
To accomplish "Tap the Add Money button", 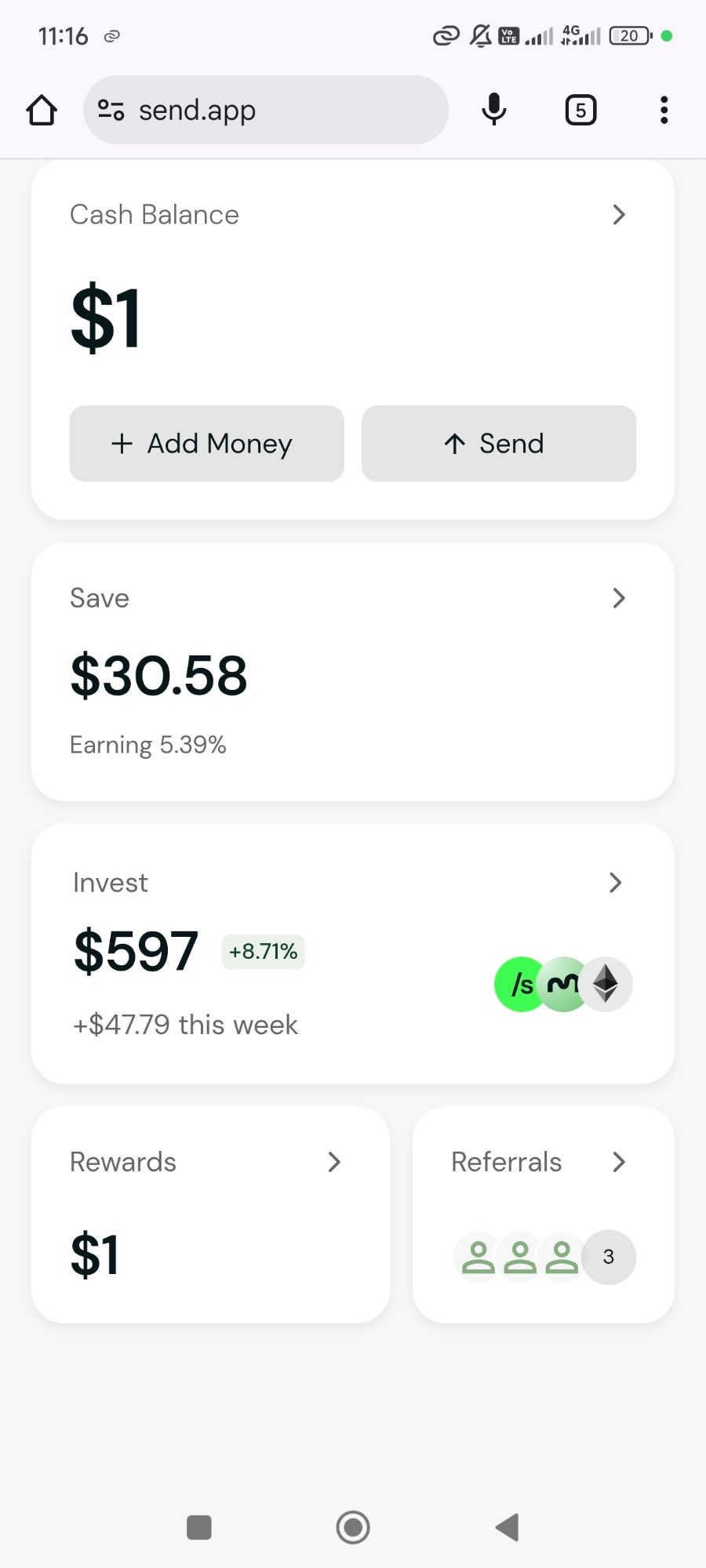I will (x=206, y=444).
